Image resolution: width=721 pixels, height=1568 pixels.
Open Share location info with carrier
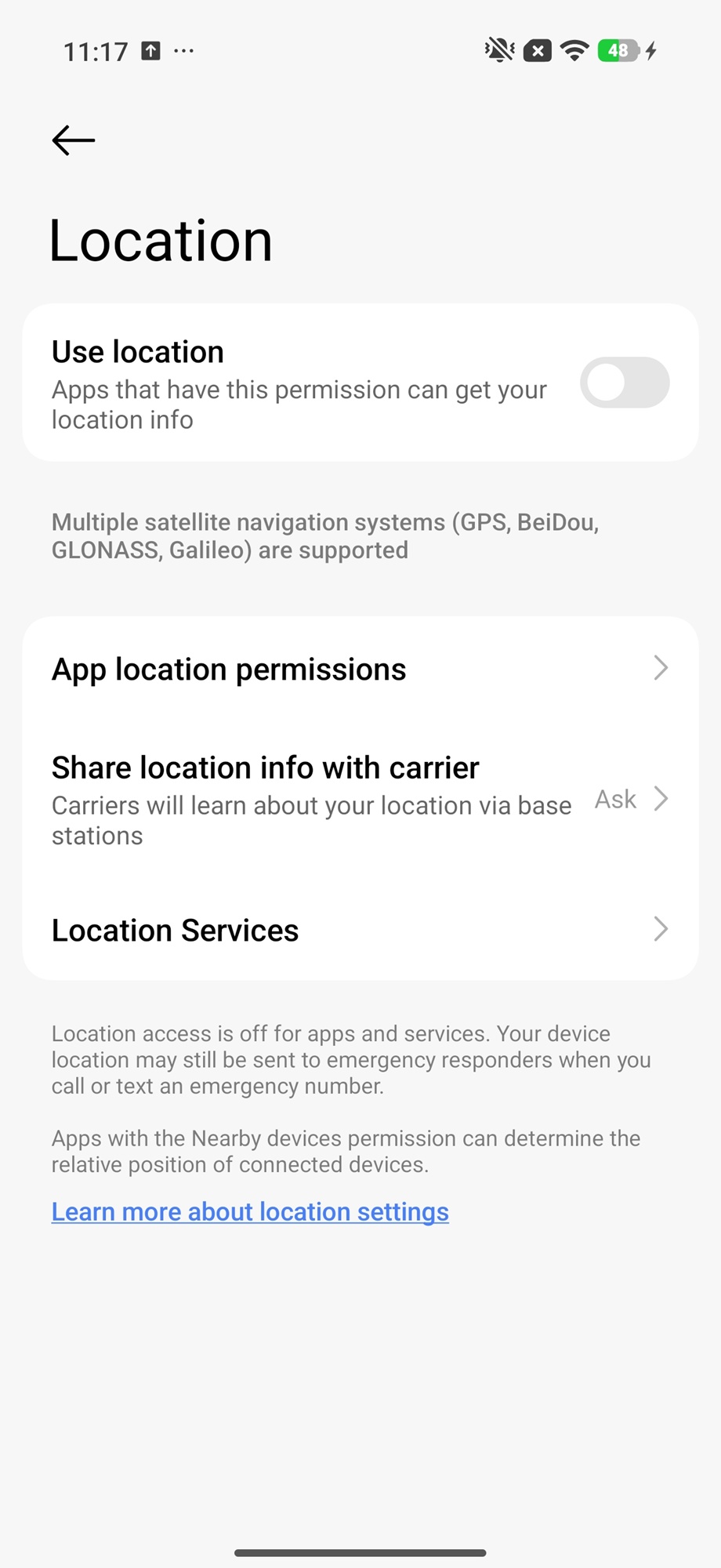[360, 800]
